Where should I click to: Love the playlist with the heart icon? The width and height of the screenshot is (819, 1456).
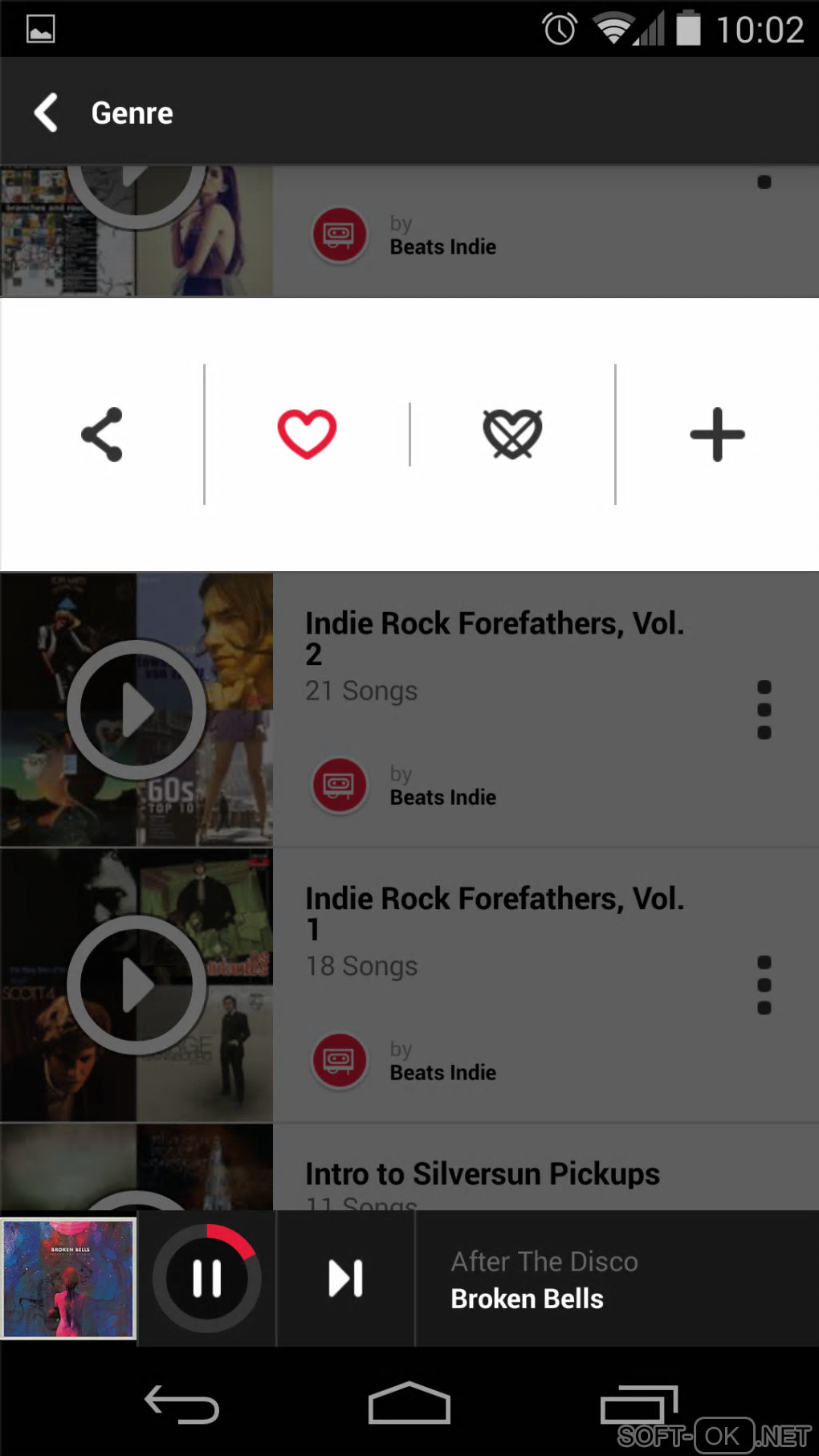307,434
